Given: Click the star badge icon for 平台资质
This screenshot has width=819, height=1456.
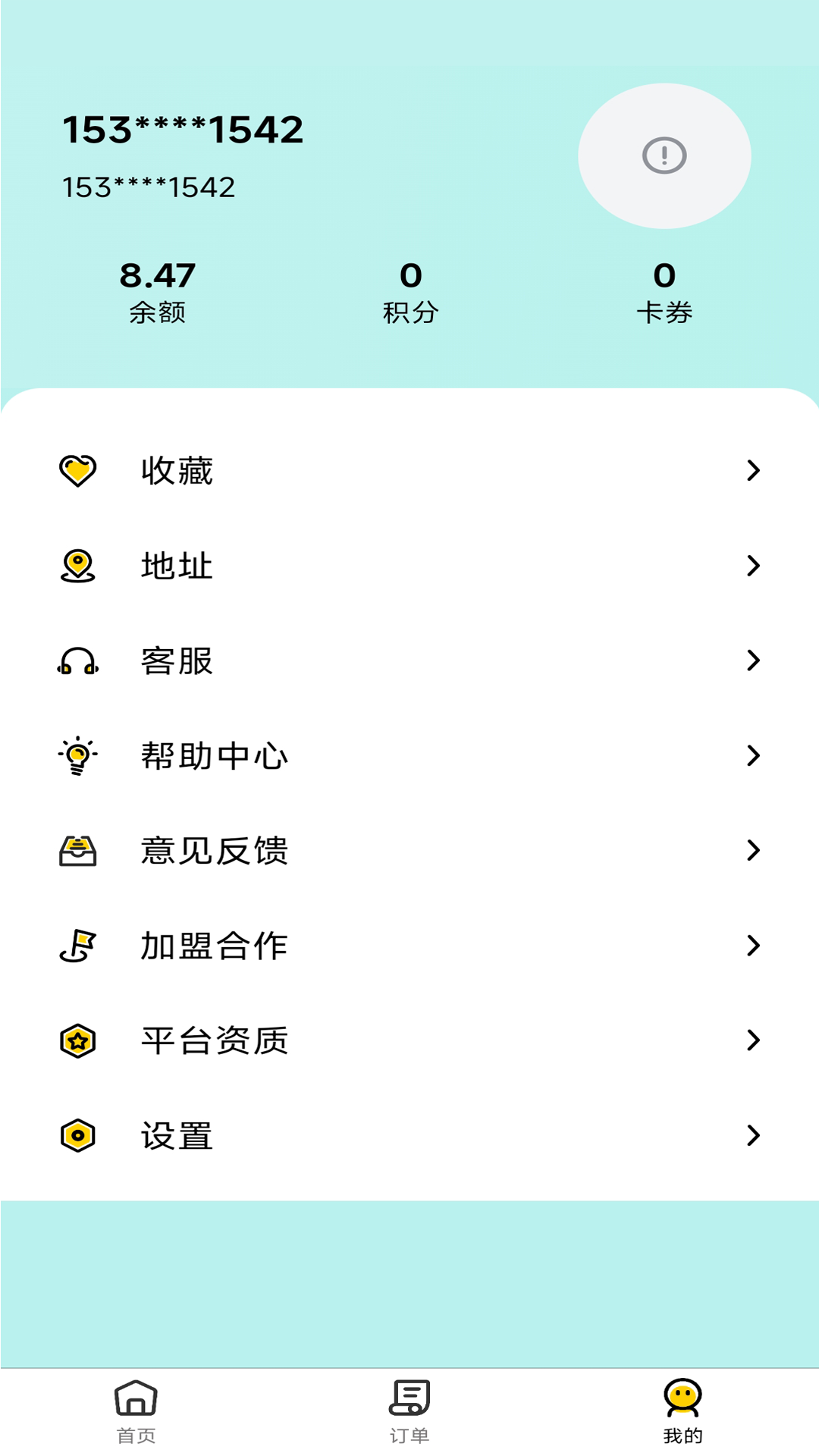Looking at the screenshot, I should point(77,1040).
